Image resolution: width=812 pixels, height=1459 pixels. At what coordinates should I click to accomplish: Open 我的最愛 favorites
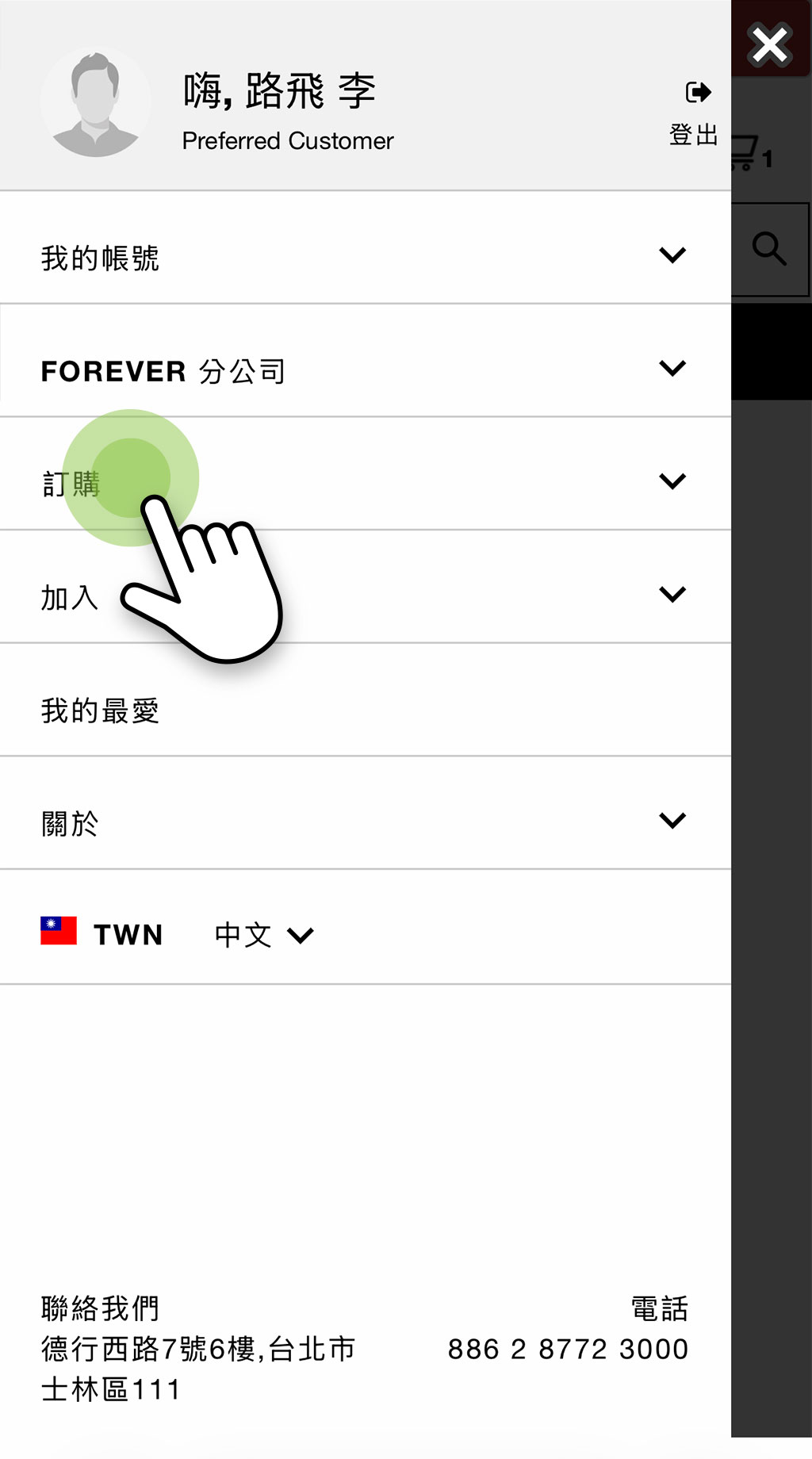point(101,710)
